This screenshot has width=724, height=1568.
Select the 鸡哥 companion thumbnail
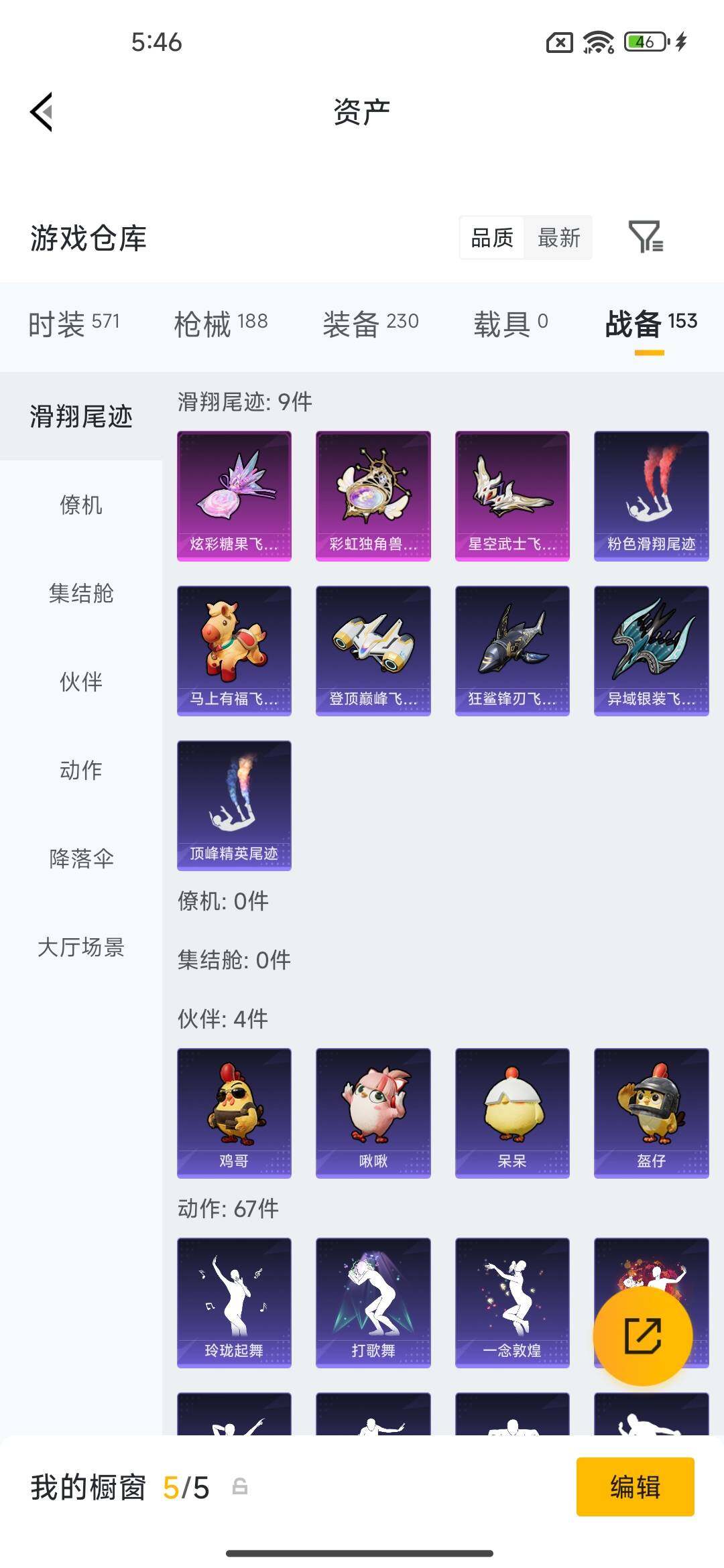(234, 1112)
